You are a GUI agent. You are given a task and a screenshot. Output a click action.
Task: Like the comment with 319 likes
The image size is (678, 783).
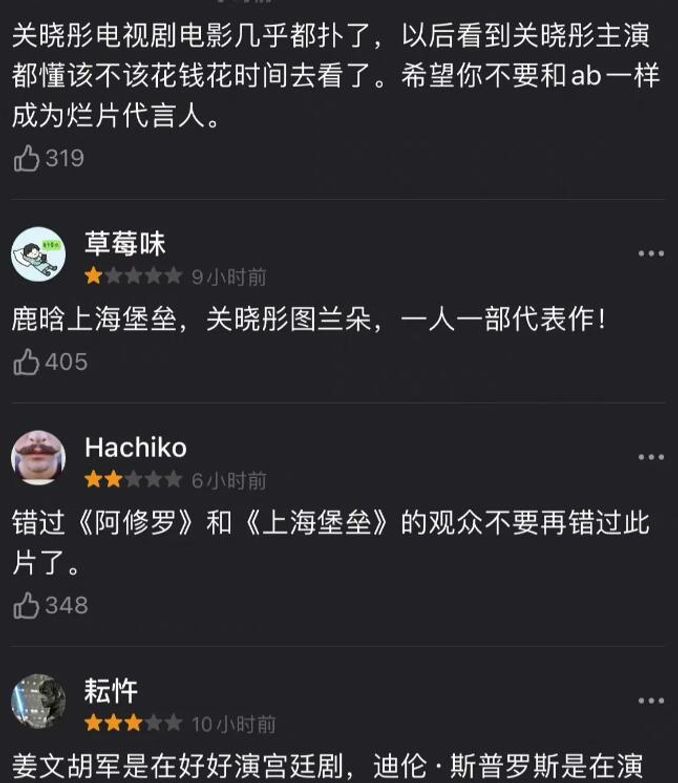[x=27, y=158]
